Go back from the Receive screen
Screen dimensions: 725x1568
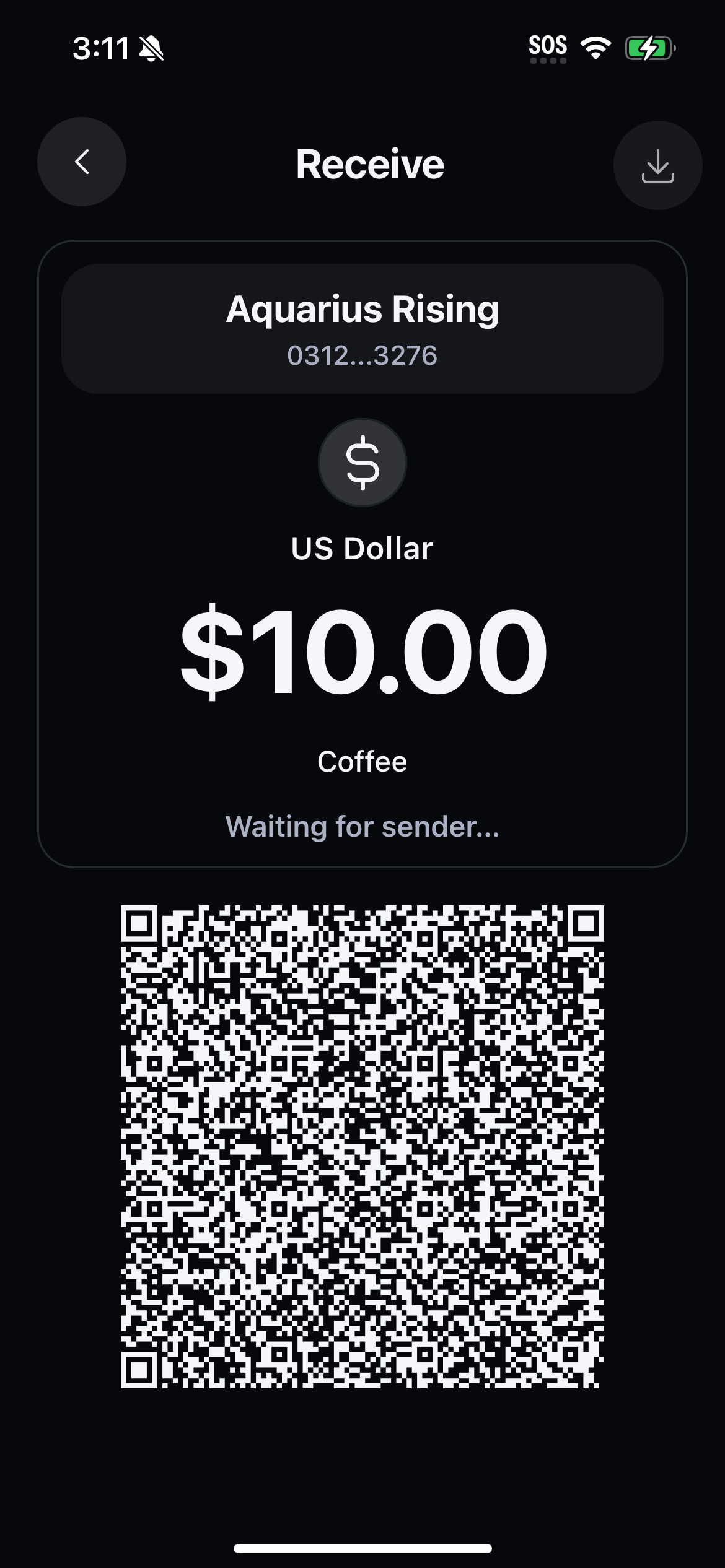[82, 162]
